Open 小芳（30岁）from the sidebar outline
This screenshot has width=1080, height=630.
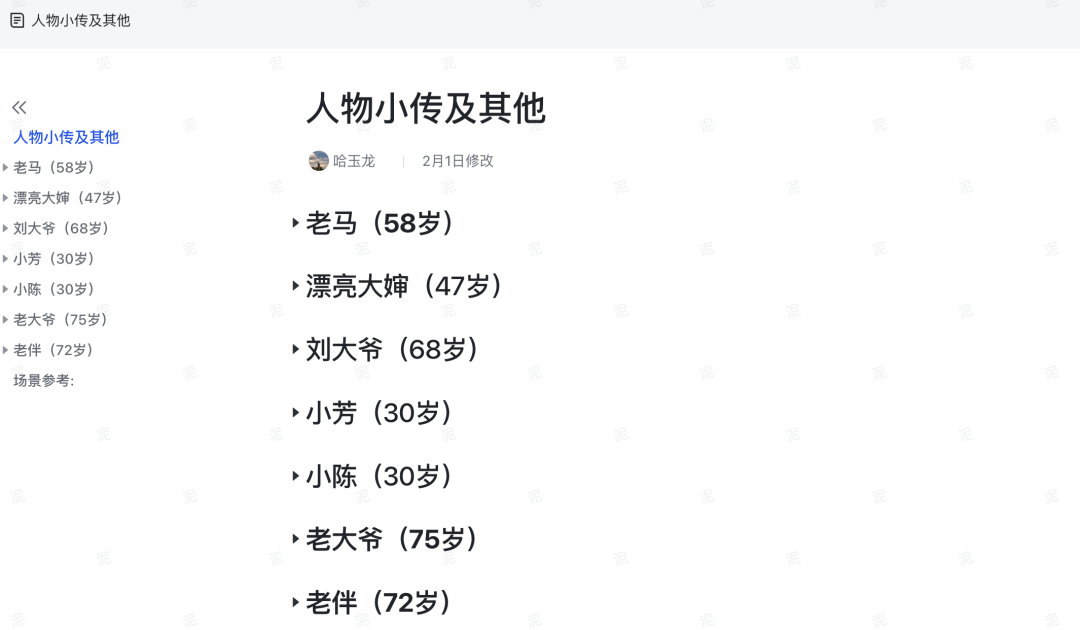(55, 258)
